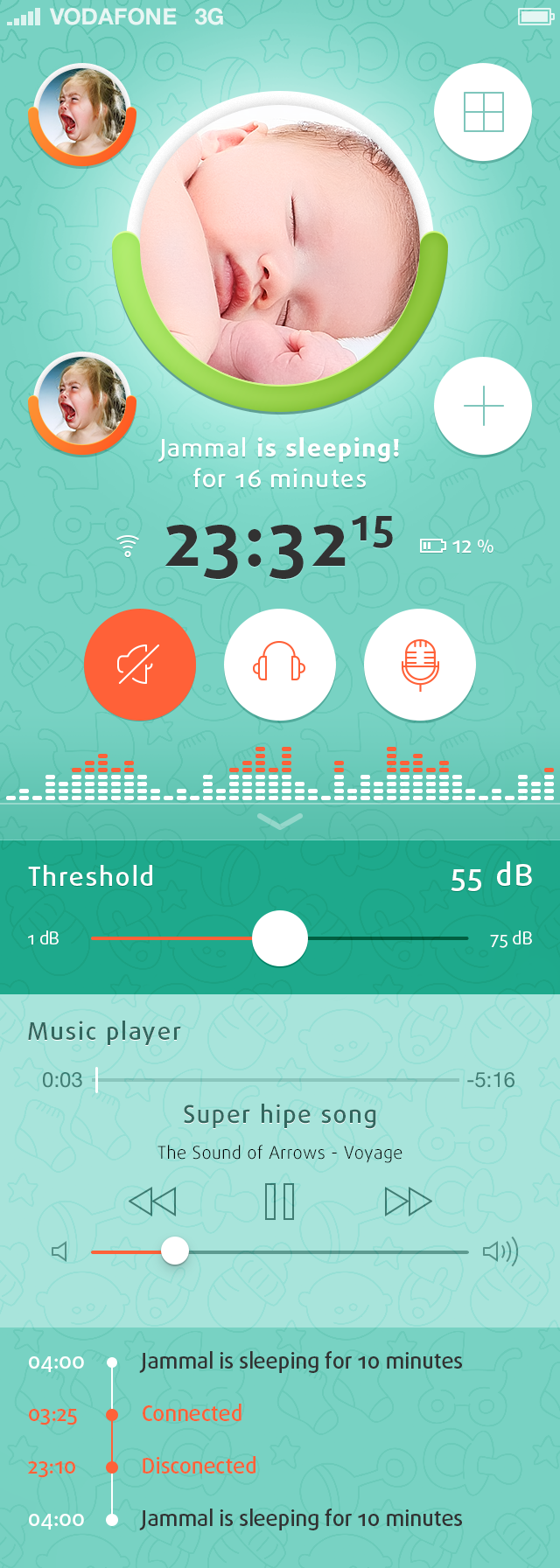Toggle the orange mute sound button
Viewport: 560px width, 1568px height.
[140, 665]
